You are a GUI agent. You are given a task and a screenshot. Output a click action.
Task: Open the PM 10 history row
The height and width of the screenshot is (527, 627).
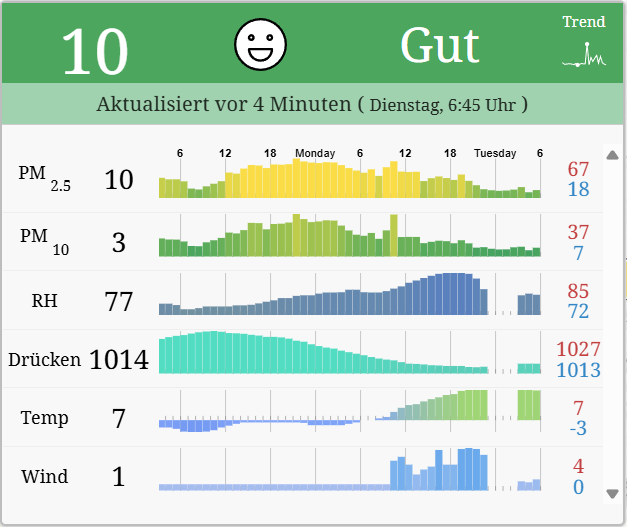point(300,241)
